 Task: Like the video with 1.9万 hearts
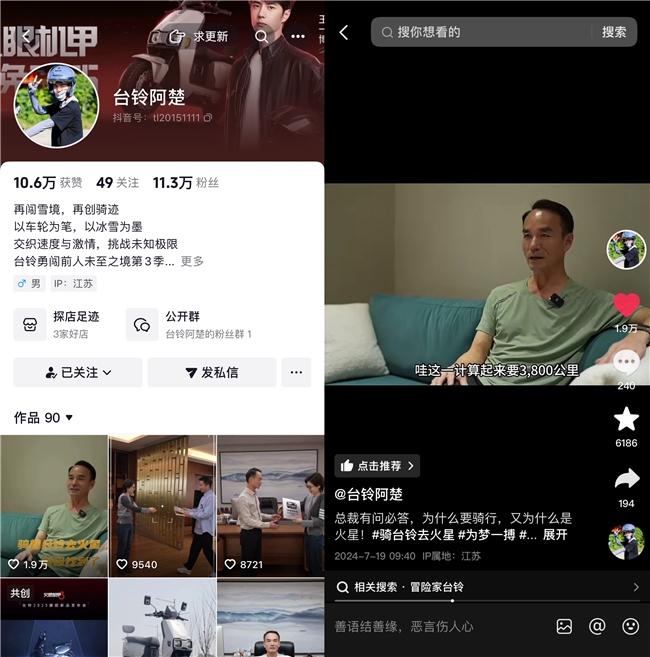pyautogui.click(x=626, y=305)
